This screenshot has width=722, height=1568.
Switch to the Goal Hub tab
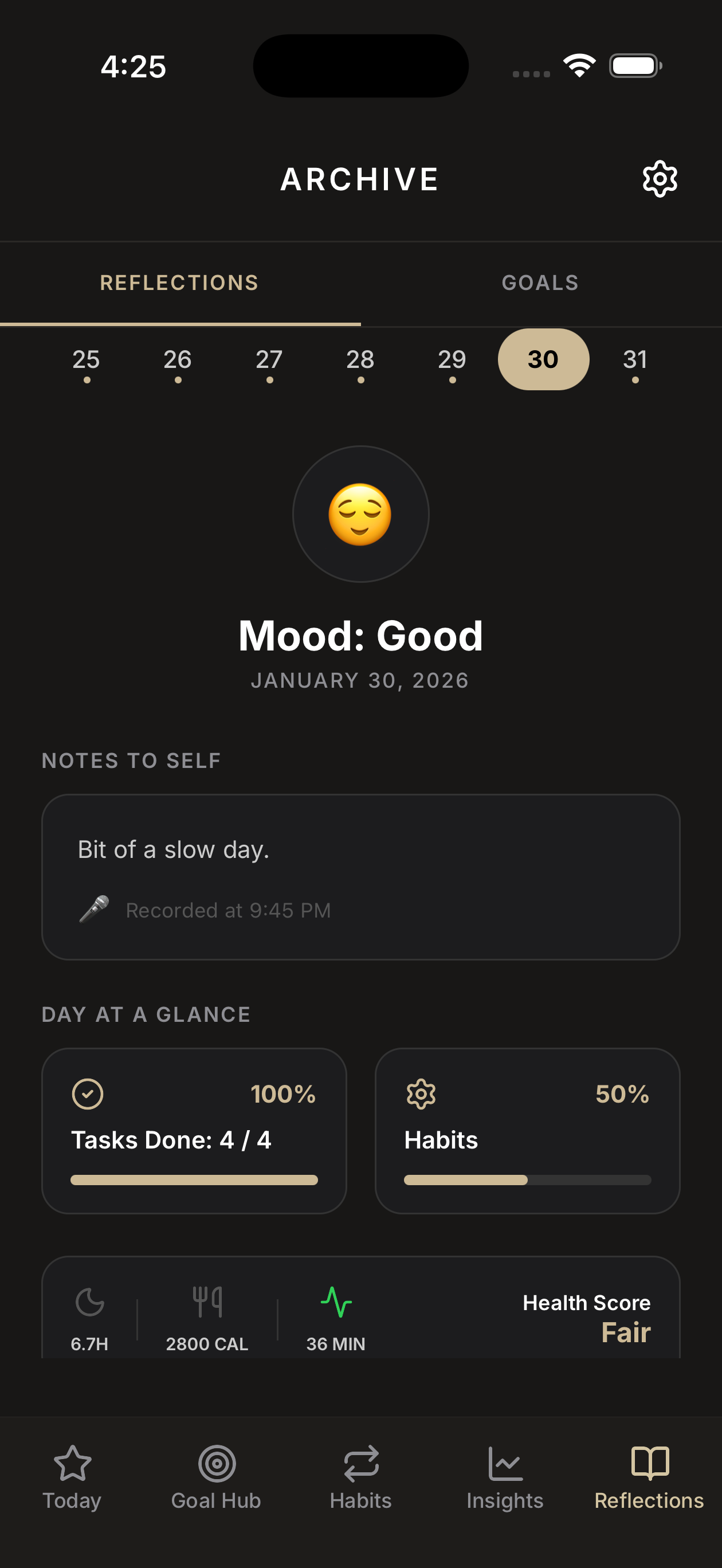(x=216, y=1477)
